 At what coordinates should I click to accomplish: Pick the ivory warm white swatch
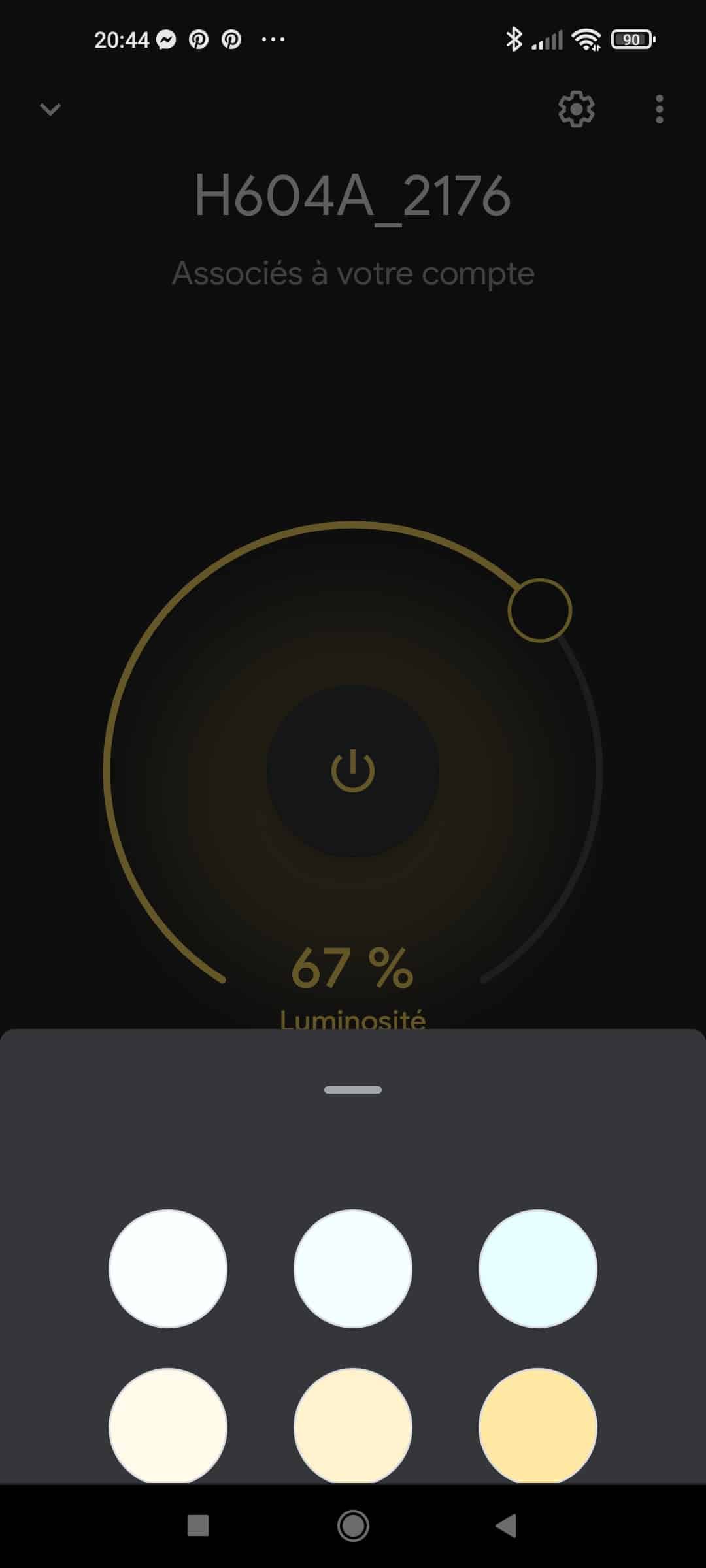[168, 1426]
